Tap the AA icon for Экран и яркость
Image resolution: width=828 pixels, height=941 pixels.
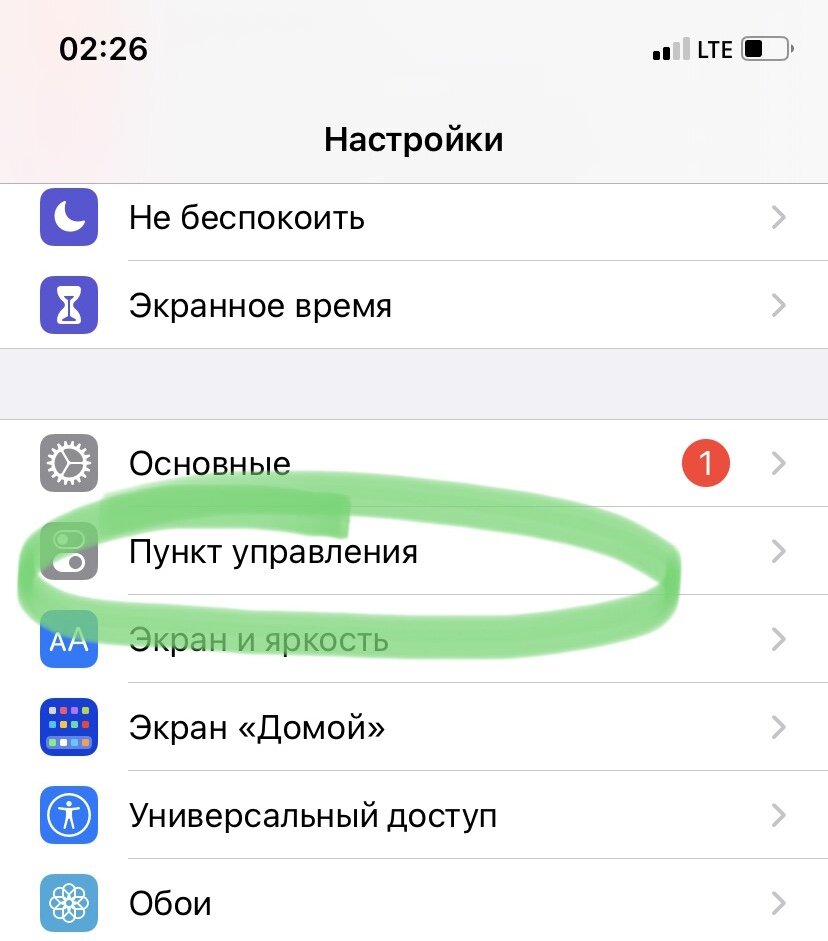pyautogui.click(x=68, y=640)
